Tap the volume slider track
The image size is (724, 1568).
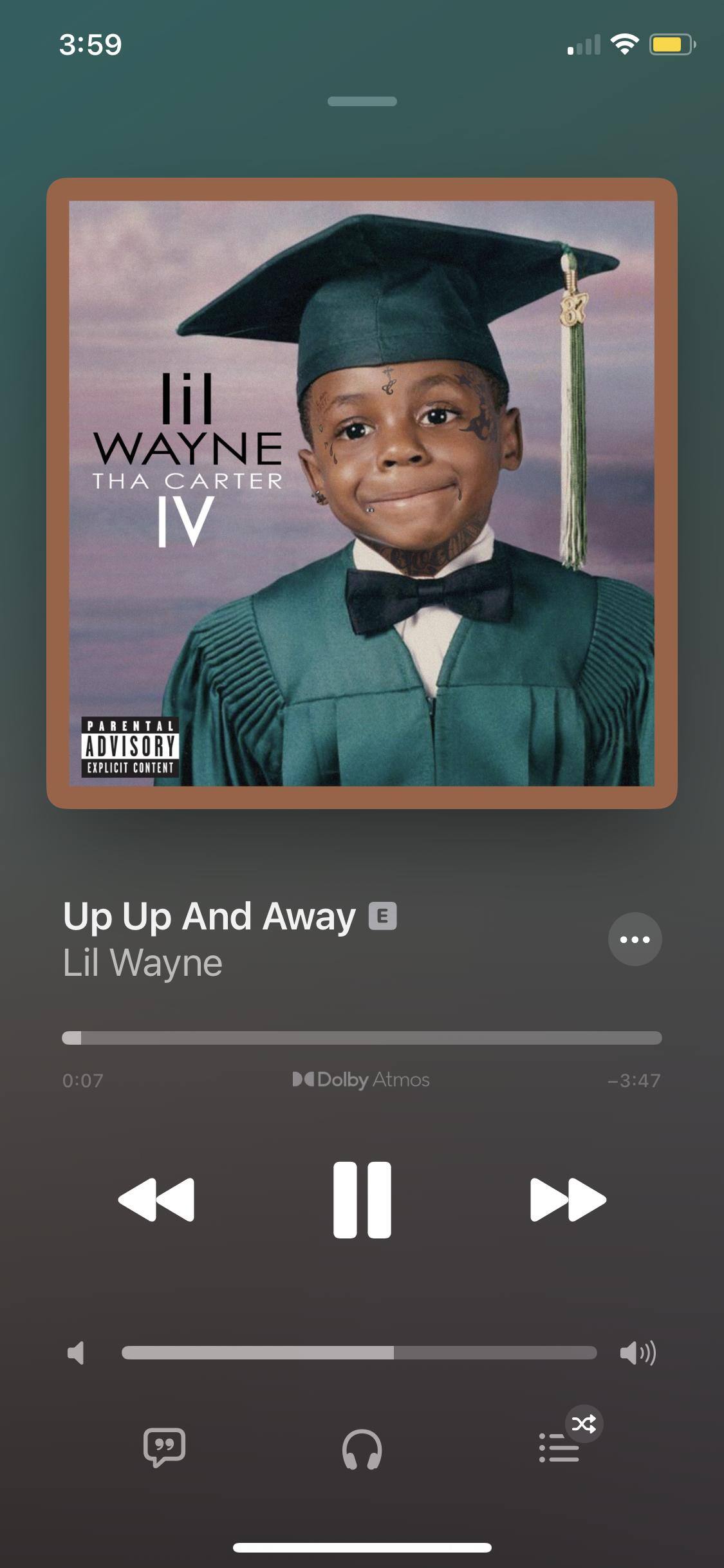[x=359, y=1352]
